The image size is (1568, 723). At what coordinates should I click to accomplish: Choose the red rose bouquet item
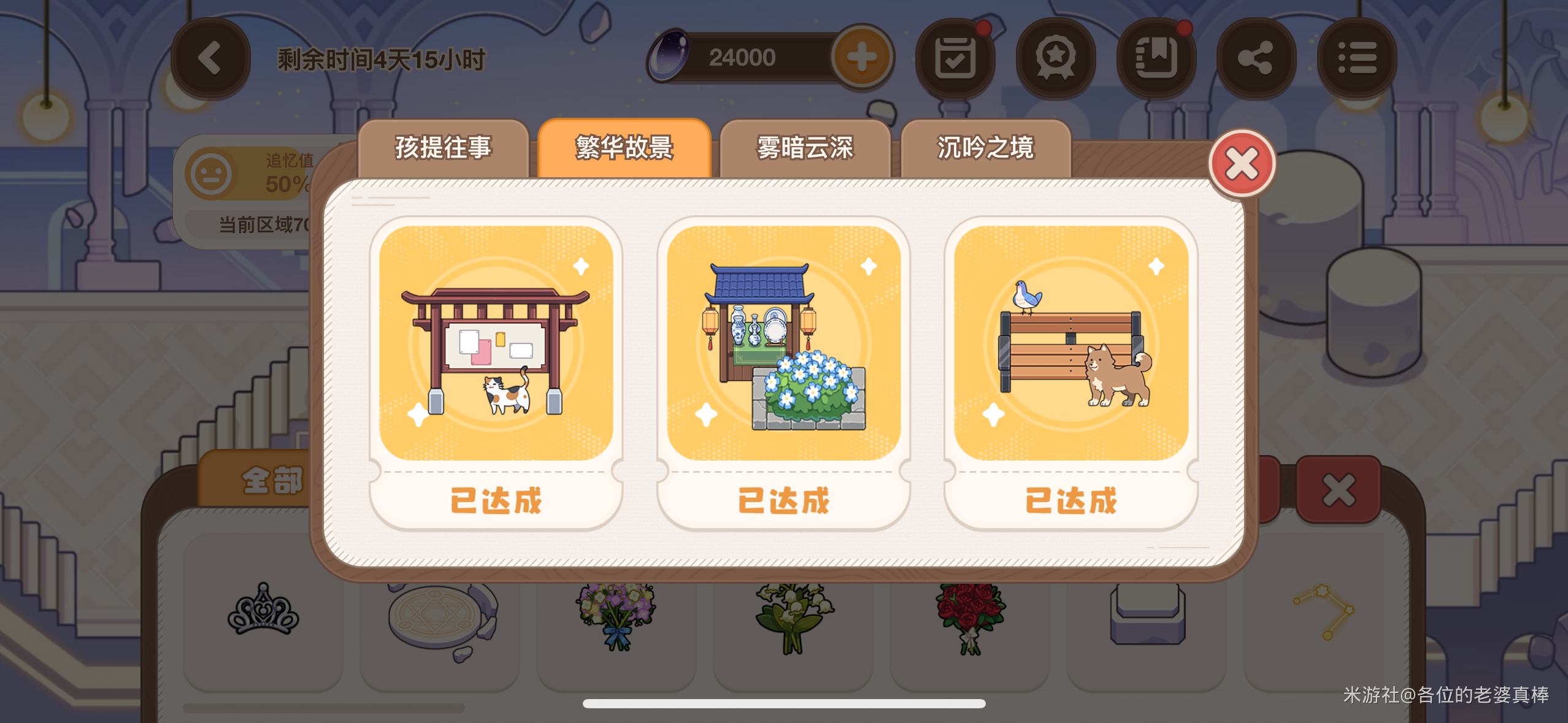click(x=970, y=616)
